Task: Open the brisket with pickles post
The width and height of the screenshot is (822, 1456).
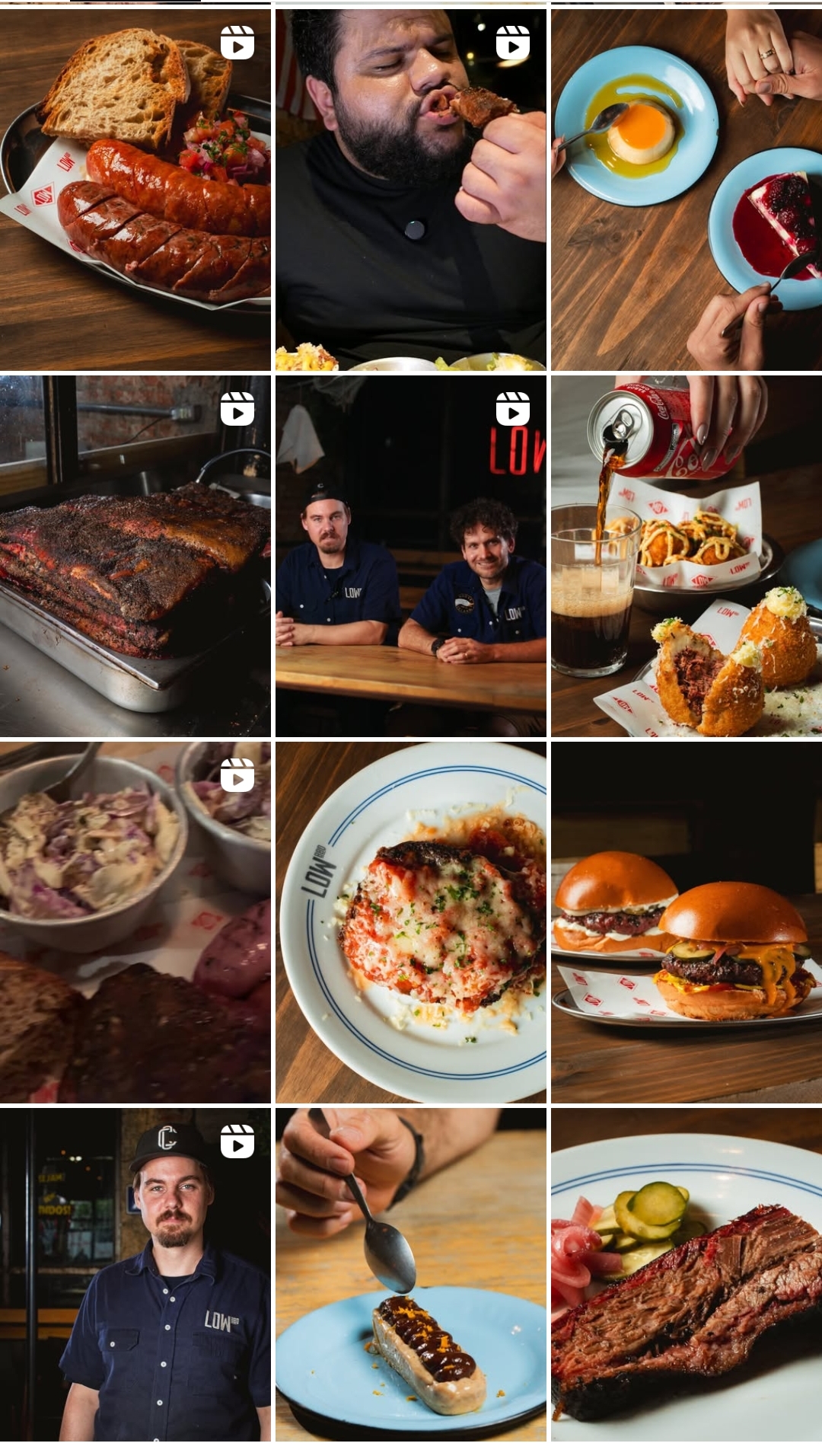Action: click(686, 1274)
